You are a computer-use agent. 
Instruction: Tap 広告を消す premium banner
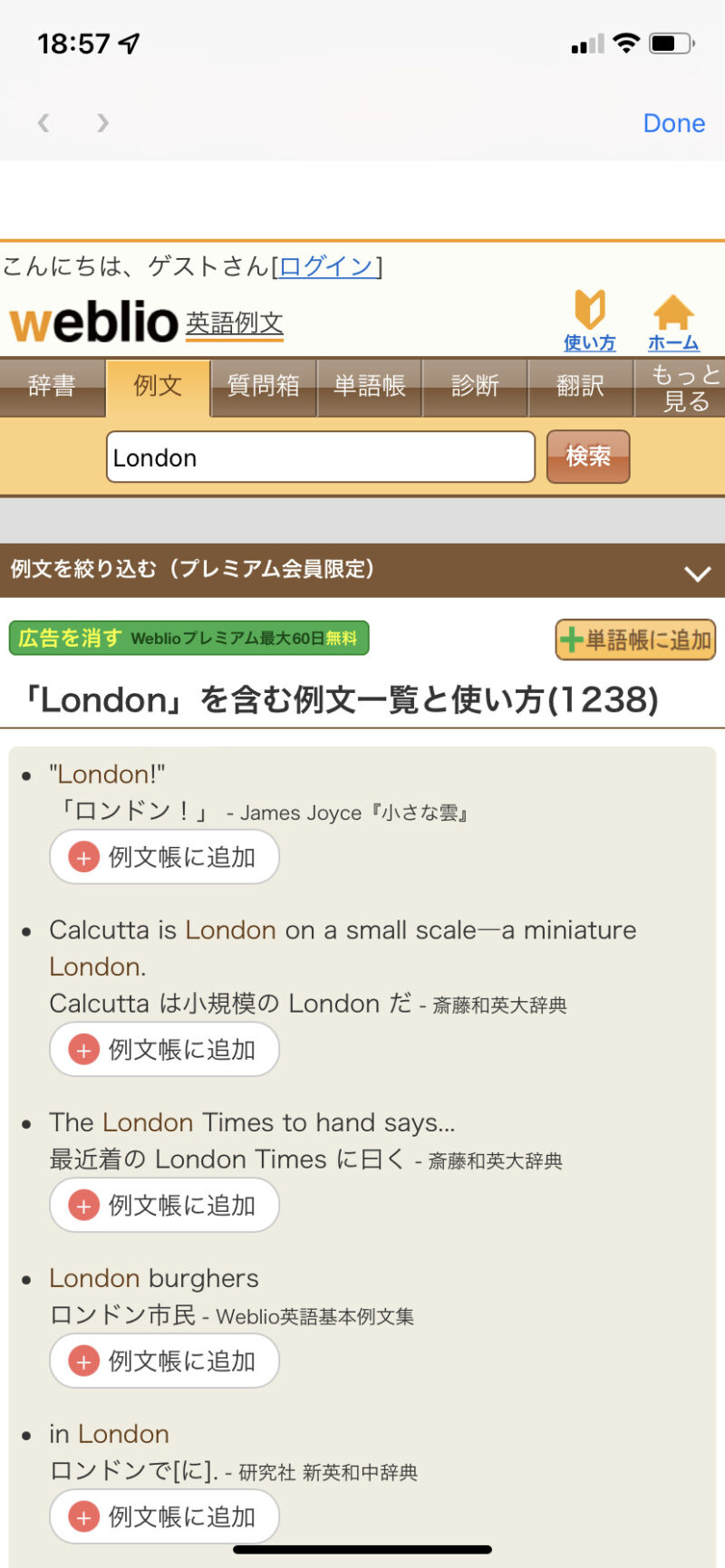[x=188, y=639]
